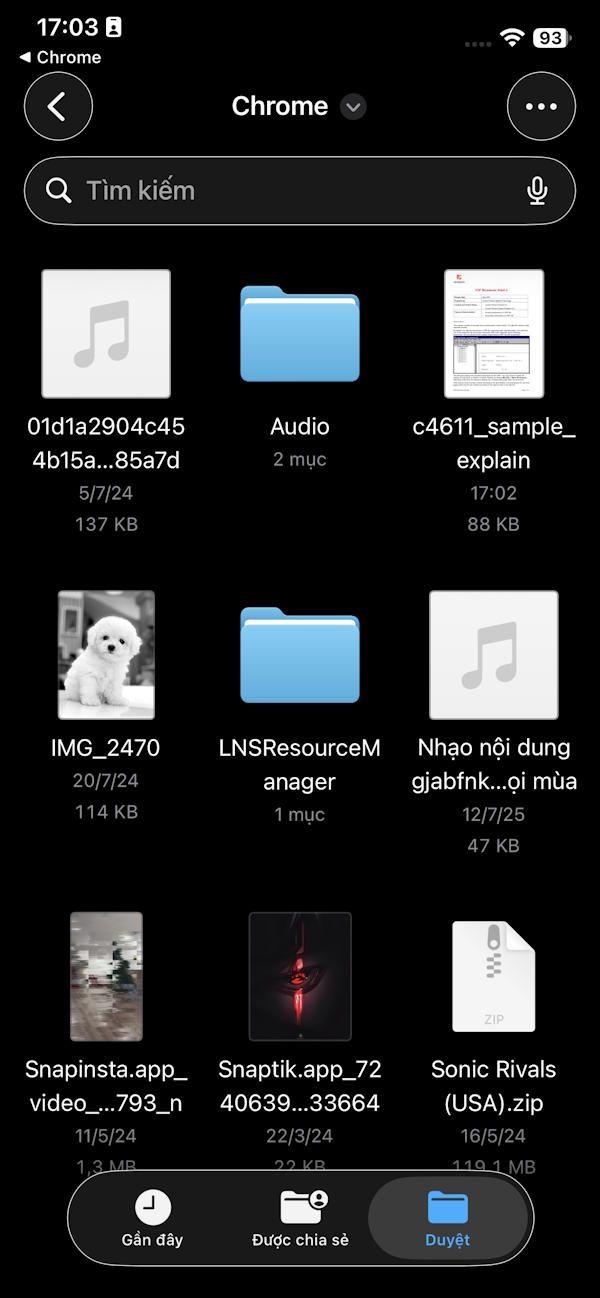Viewport: 600px width, 1298px height.
Task: Expand the Chrome folder title dropdown
Action: [x=353, y=106]
